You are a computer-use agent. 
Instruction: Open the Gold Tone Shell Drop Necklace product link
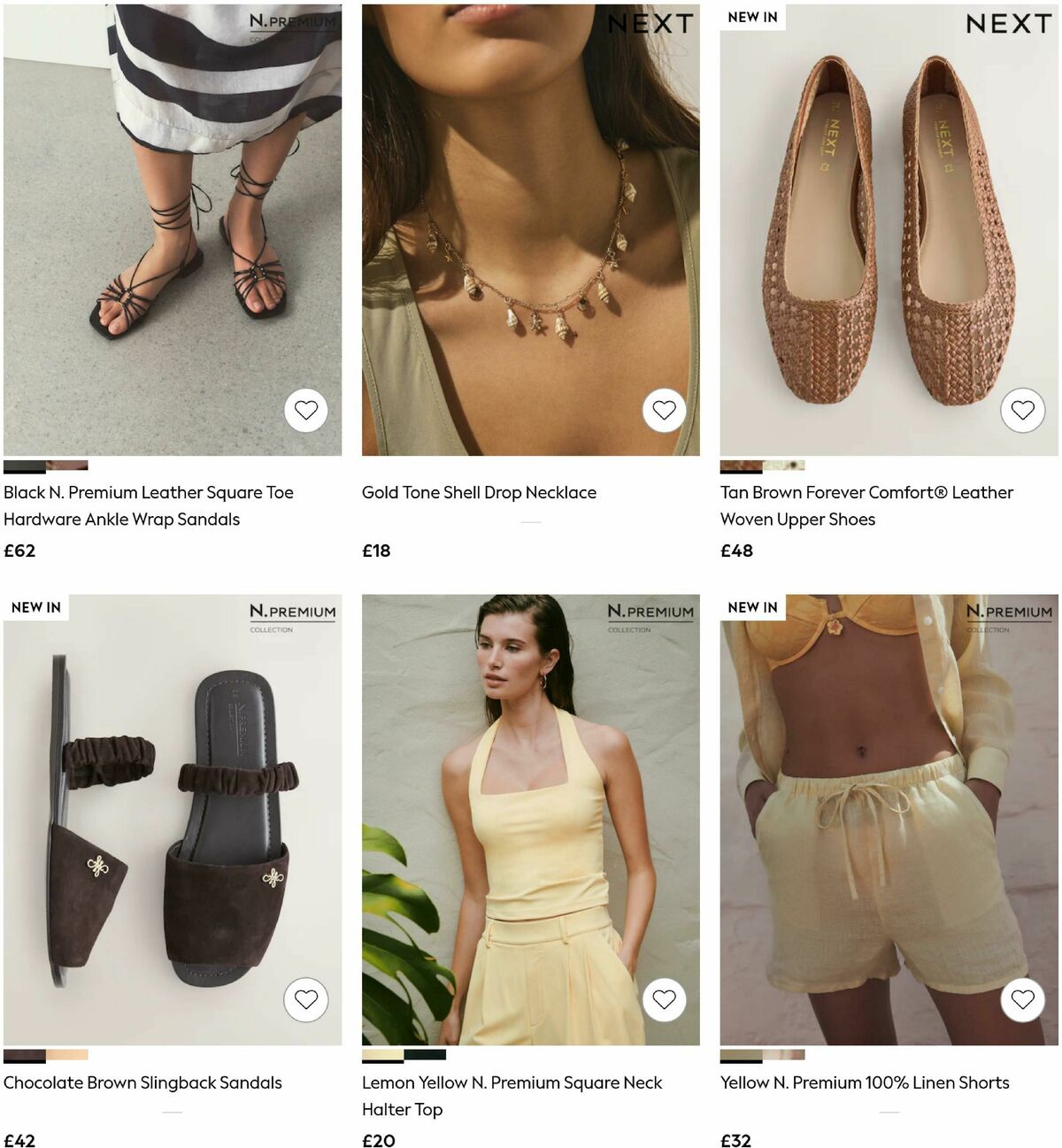[x=479, y=492]
